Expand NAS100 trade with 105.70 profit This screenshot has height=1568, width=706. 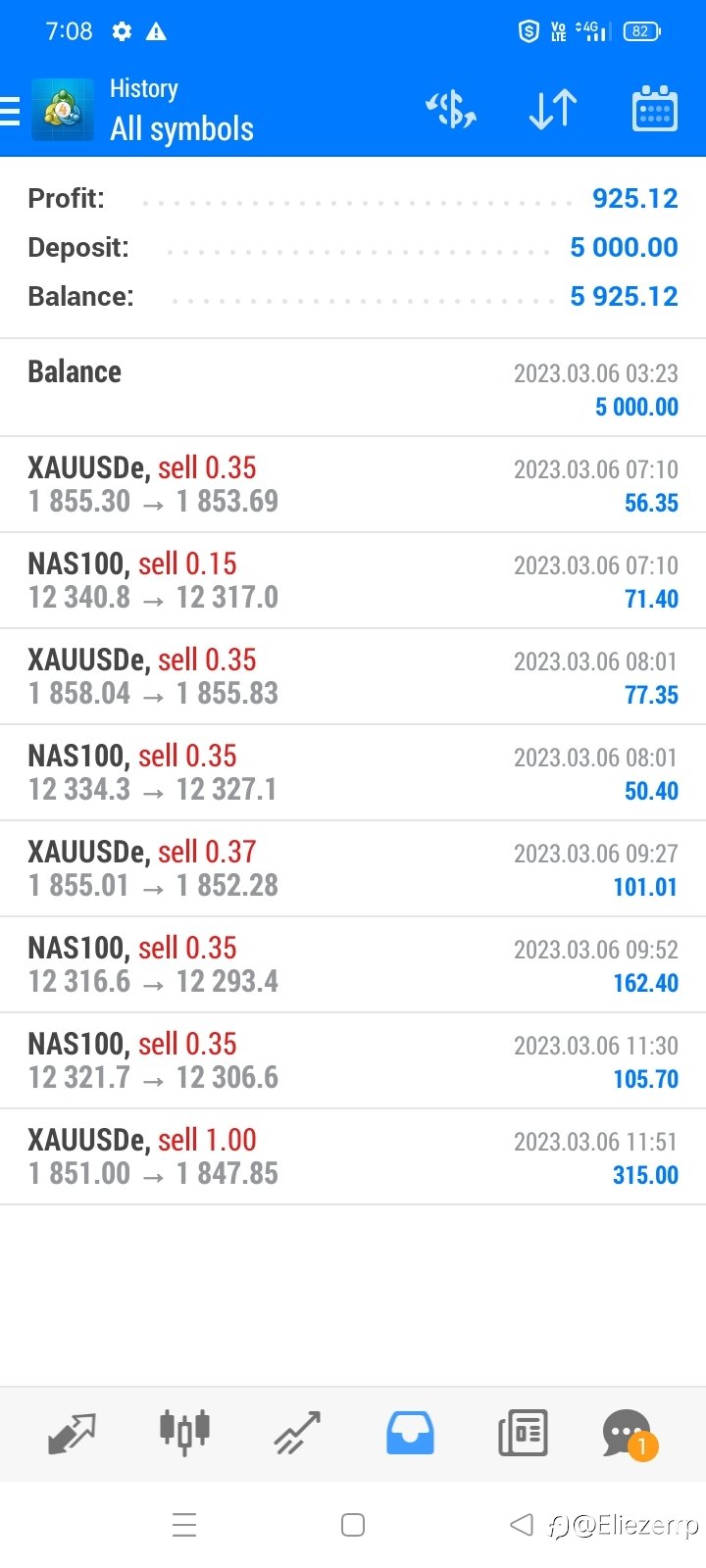pos(353,1060)
